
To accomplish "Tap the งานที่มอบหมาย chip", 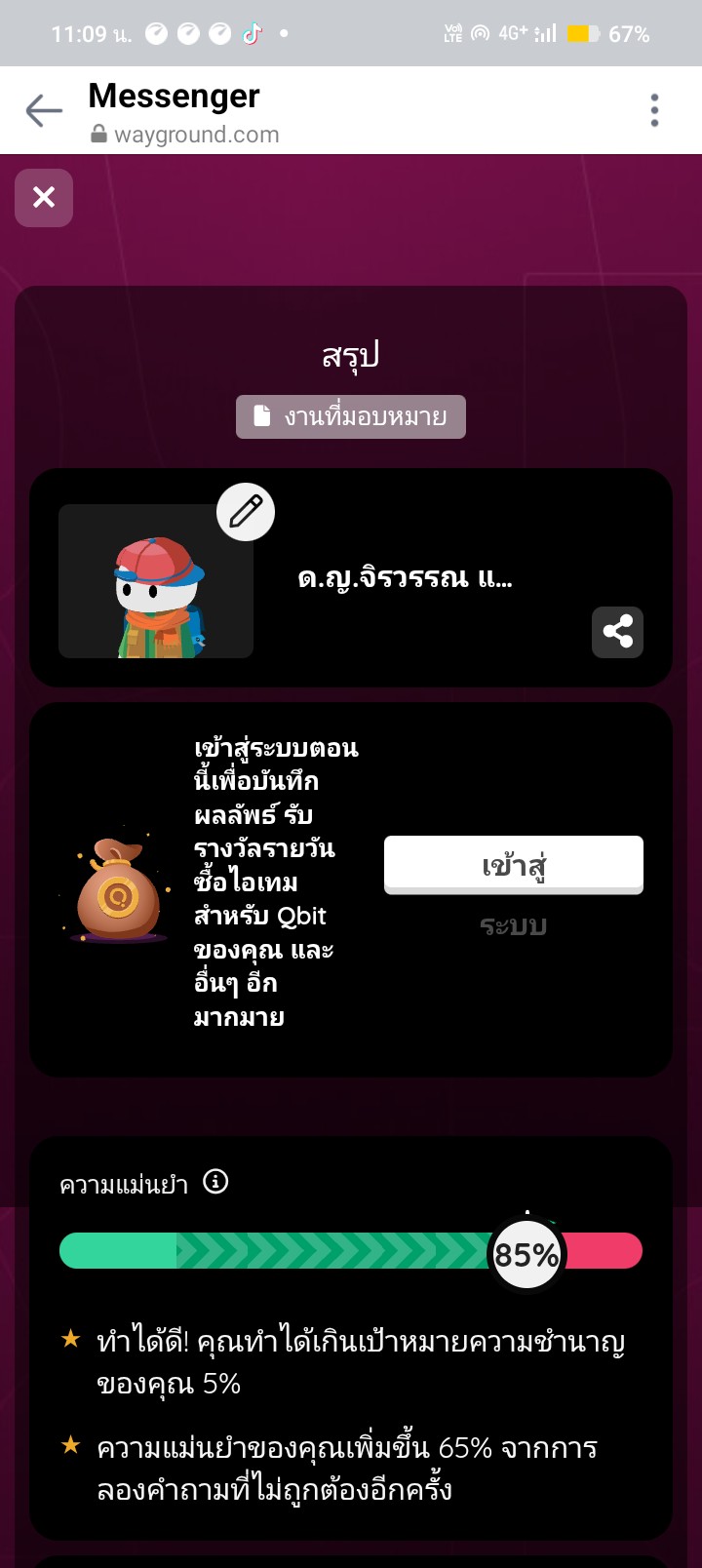I will [351, 417].
